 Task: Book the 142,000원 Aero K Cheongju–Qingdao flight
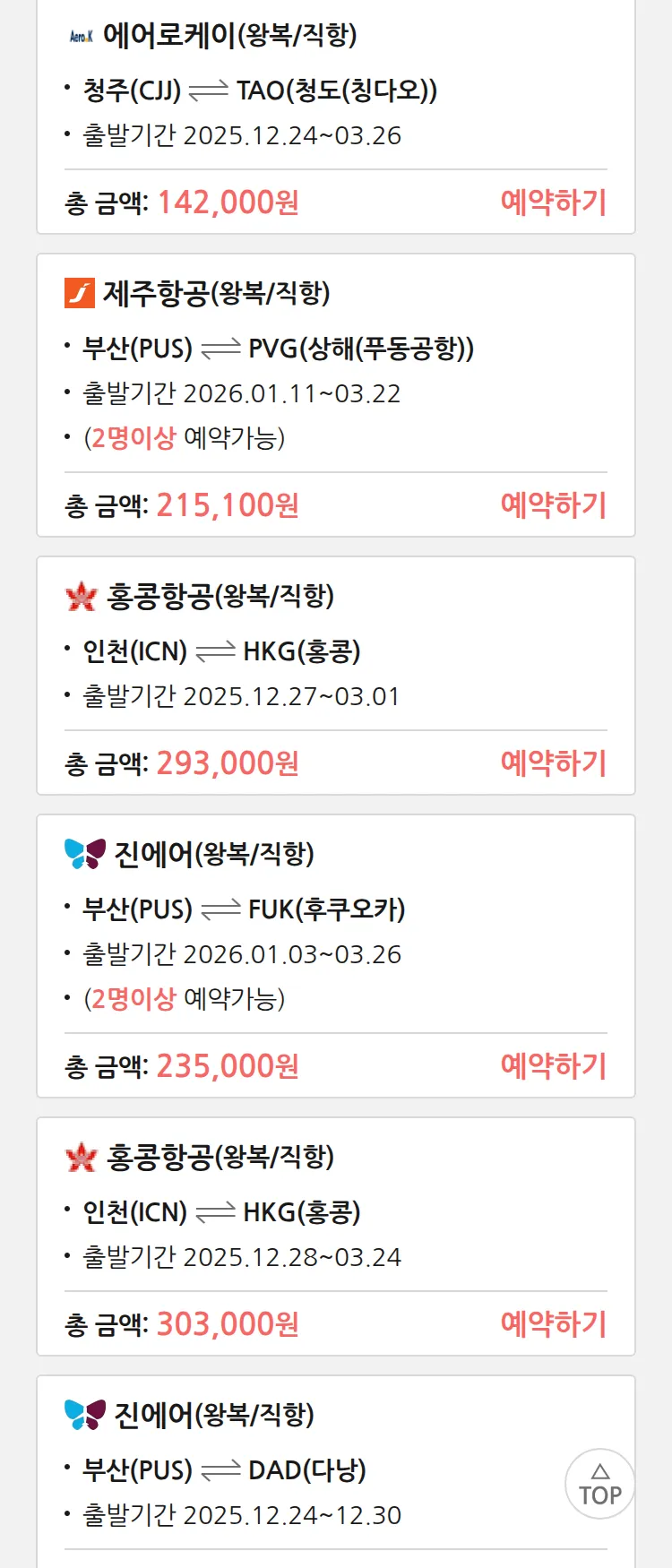[553, 202]
